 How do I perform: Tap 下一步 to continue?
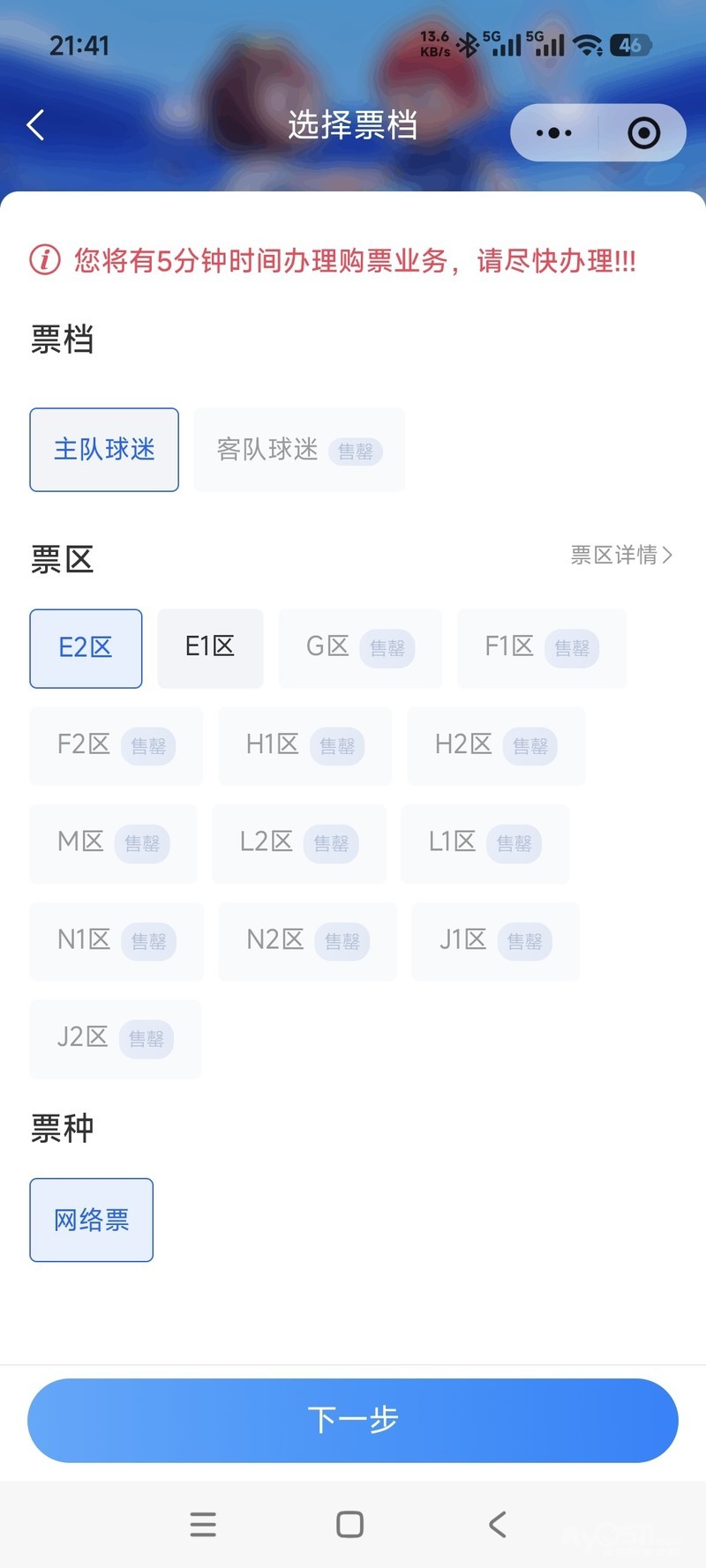[353, 1420]
